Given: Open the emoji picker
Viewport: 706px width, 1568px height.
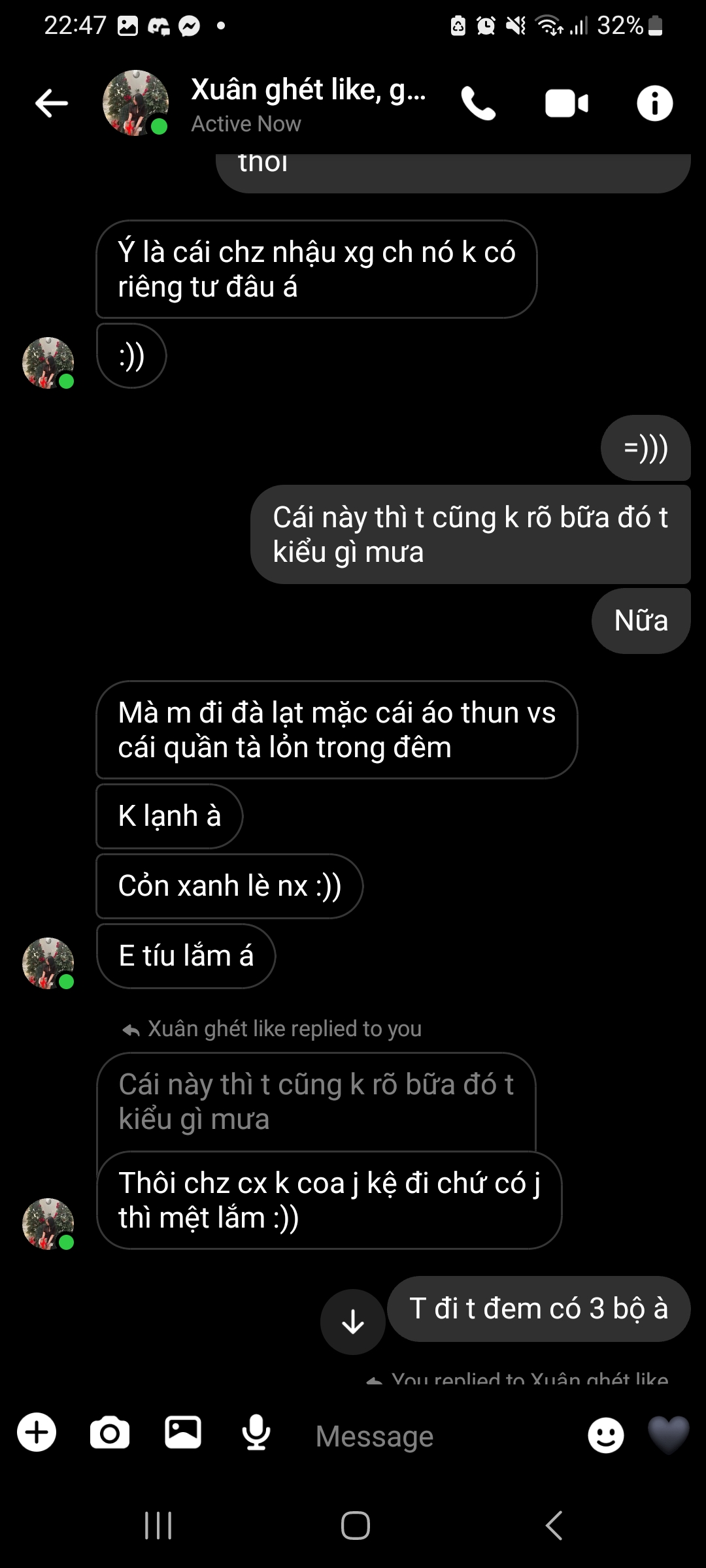Looking at the screenshot, I should click(x=606, y=1435).
